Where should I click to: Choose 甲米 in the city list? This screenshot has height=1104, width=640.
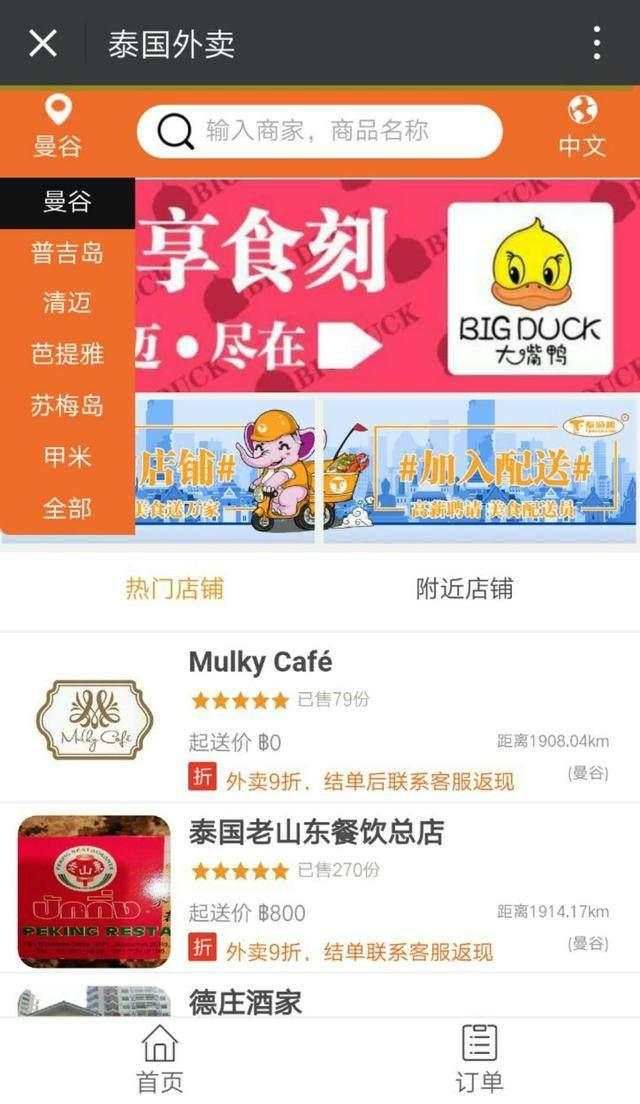[x=67, y=457]
